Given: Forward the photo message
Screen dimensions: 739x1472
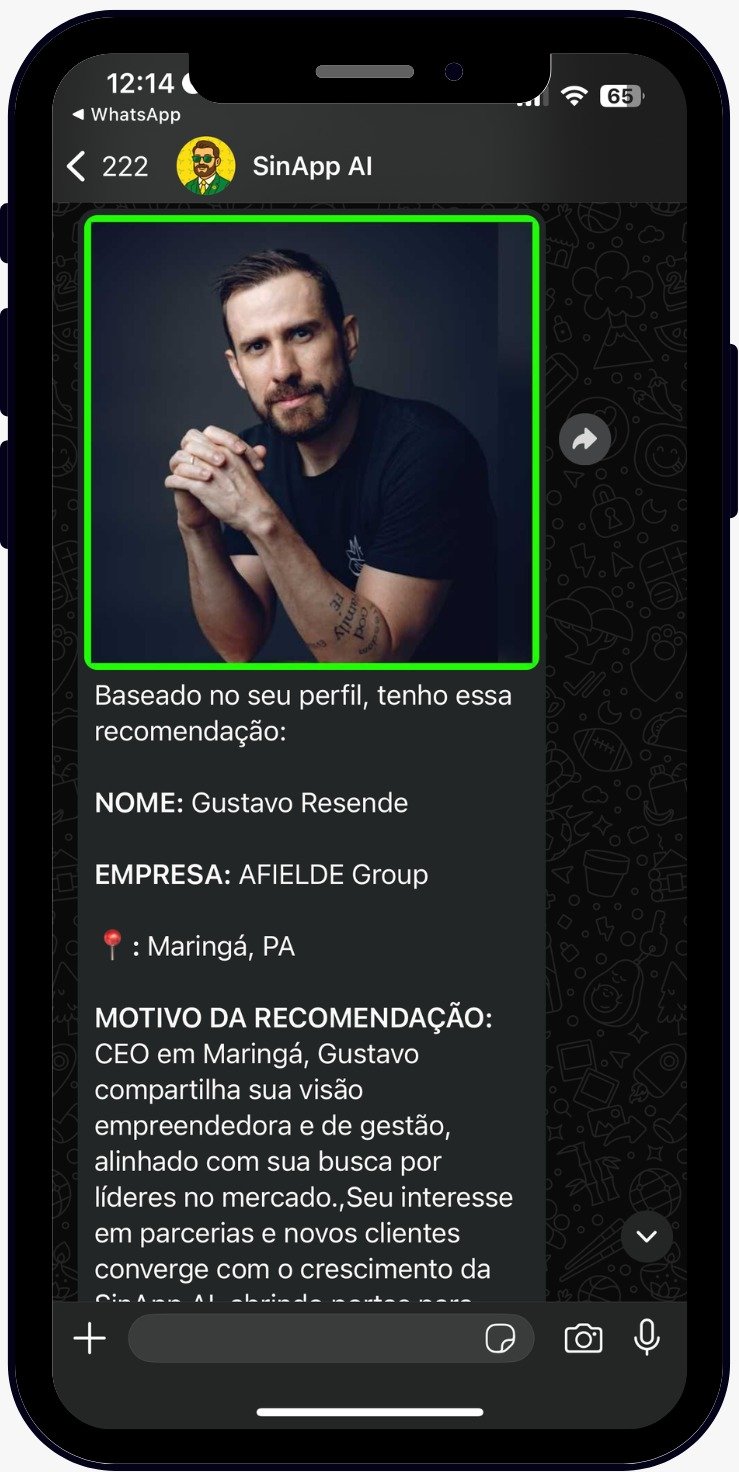Looking at the screenshot, I should [584, 438].
